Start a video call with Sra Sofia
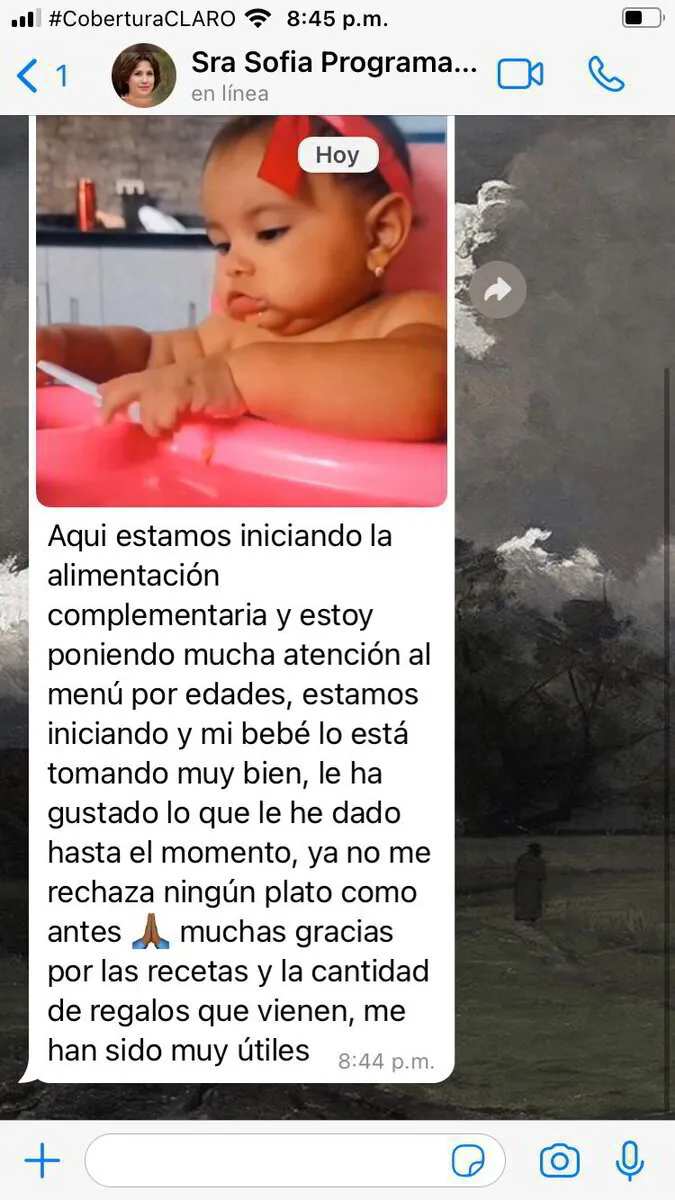This screenshot has height=1200, width=675. click(520, 75)
